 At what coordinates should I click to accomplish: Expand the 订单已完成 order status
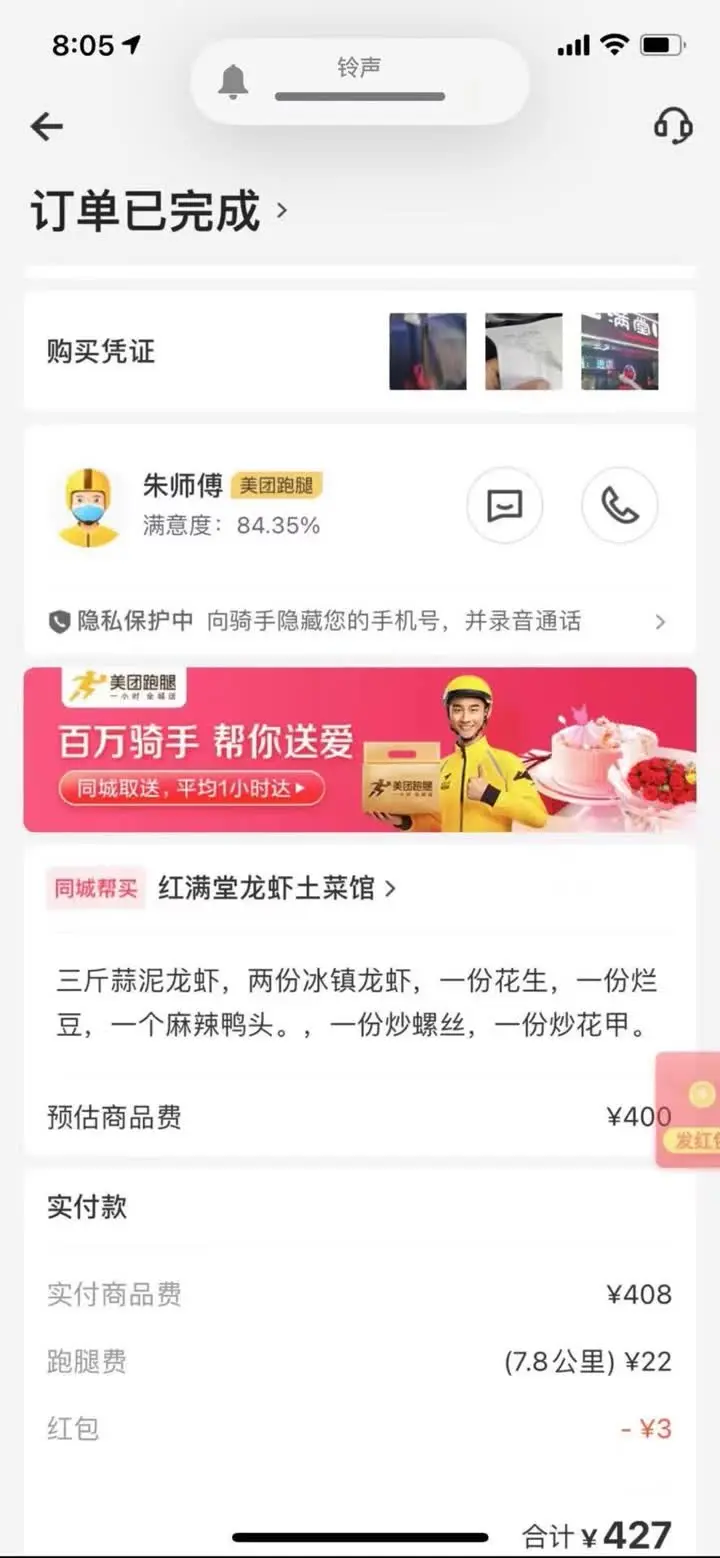tap(160, 211)
